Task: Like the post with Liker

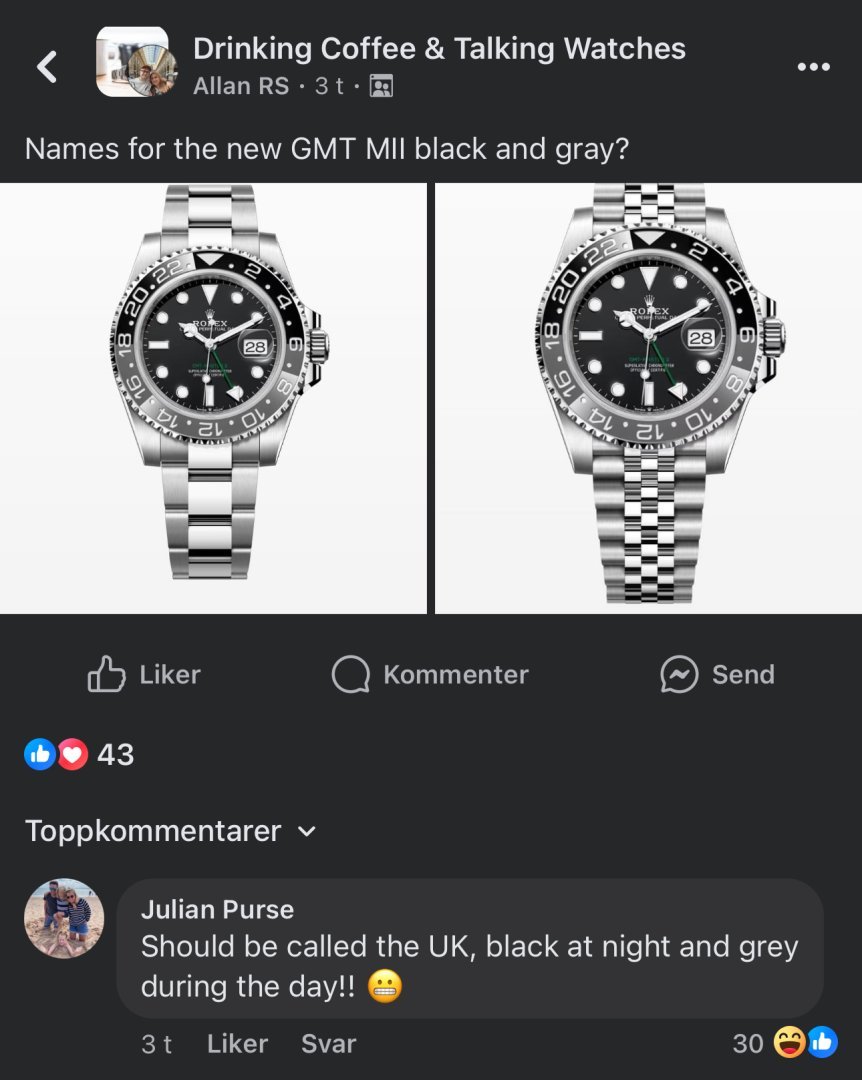Action: 144,675
